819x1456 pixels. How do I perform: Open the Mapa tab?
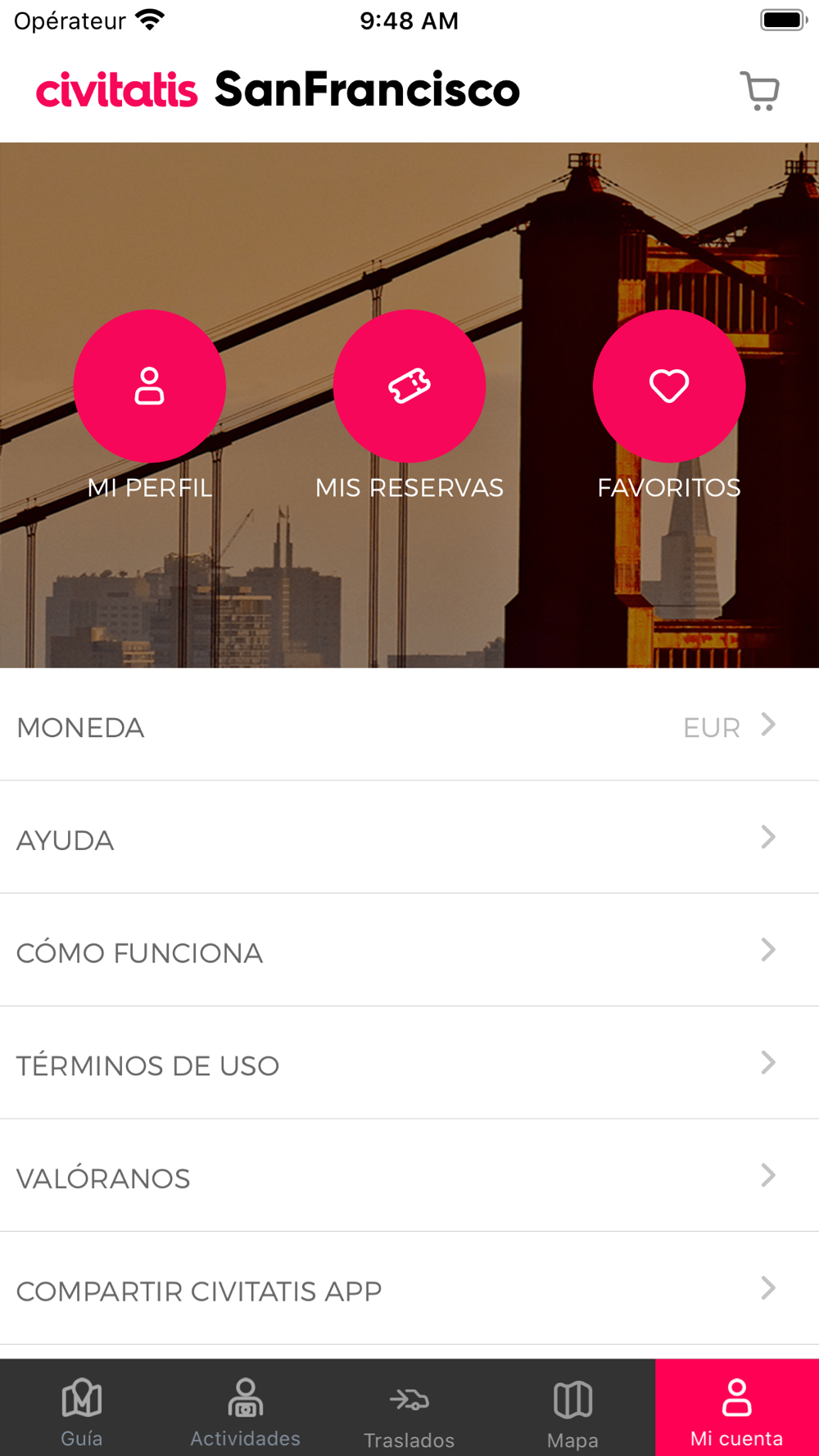click(573, 1409)
